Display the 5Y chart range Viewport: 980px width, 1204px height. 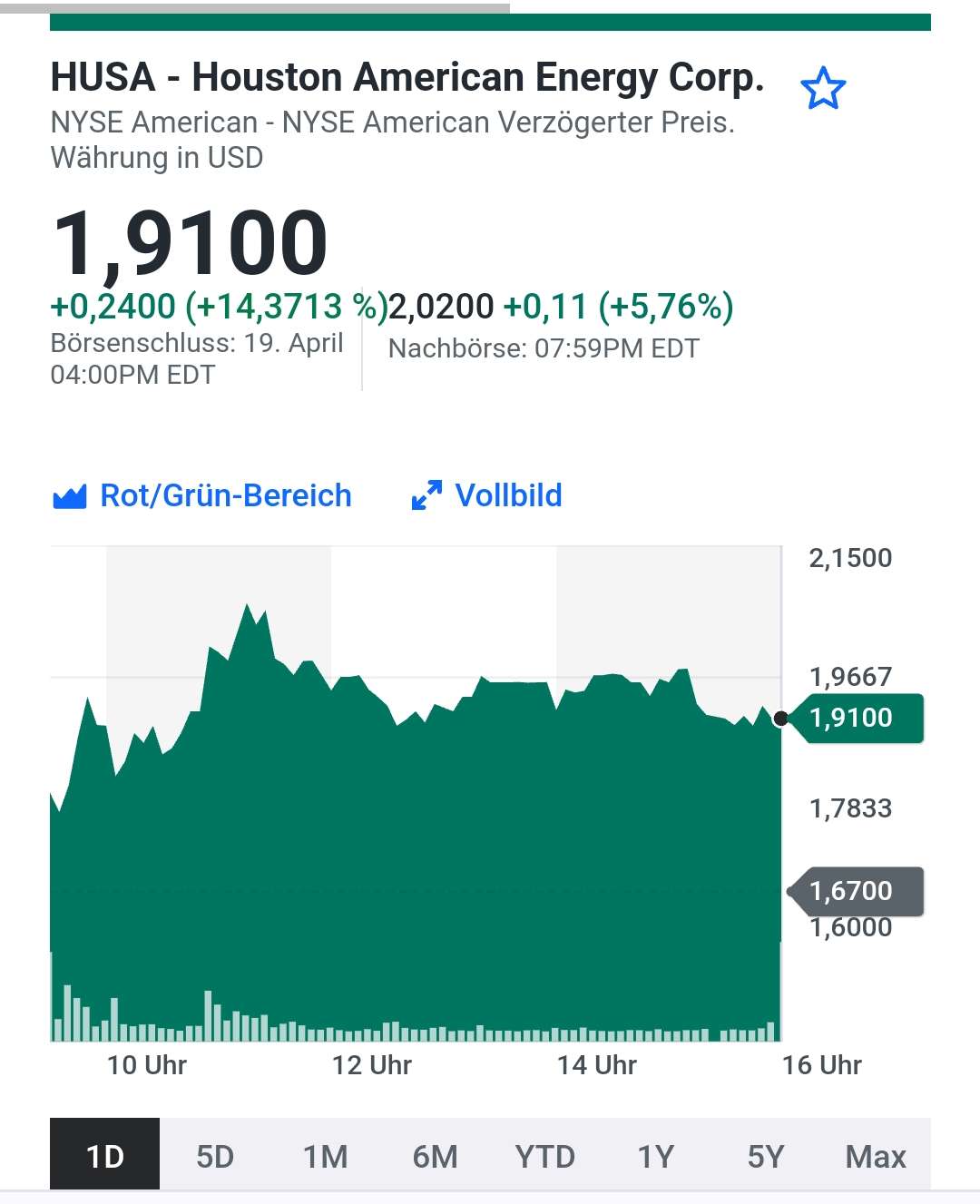765,1156
